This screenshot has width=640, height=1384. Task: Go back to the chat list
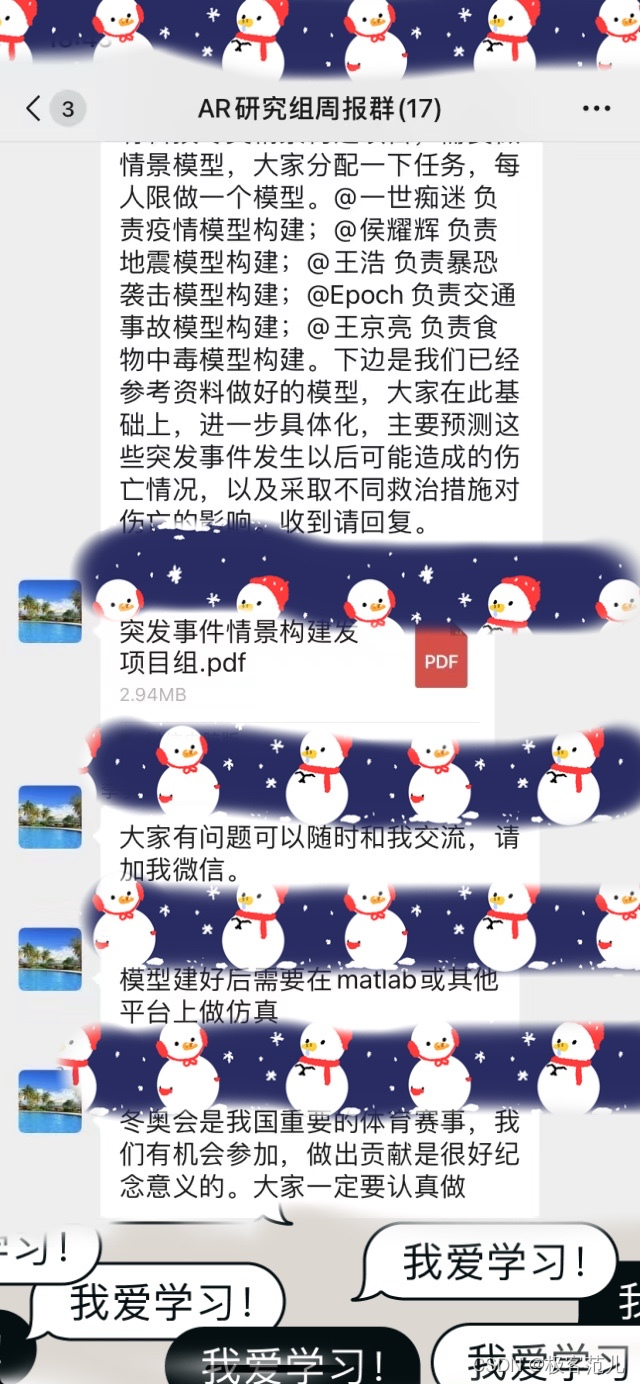(36, 108)
